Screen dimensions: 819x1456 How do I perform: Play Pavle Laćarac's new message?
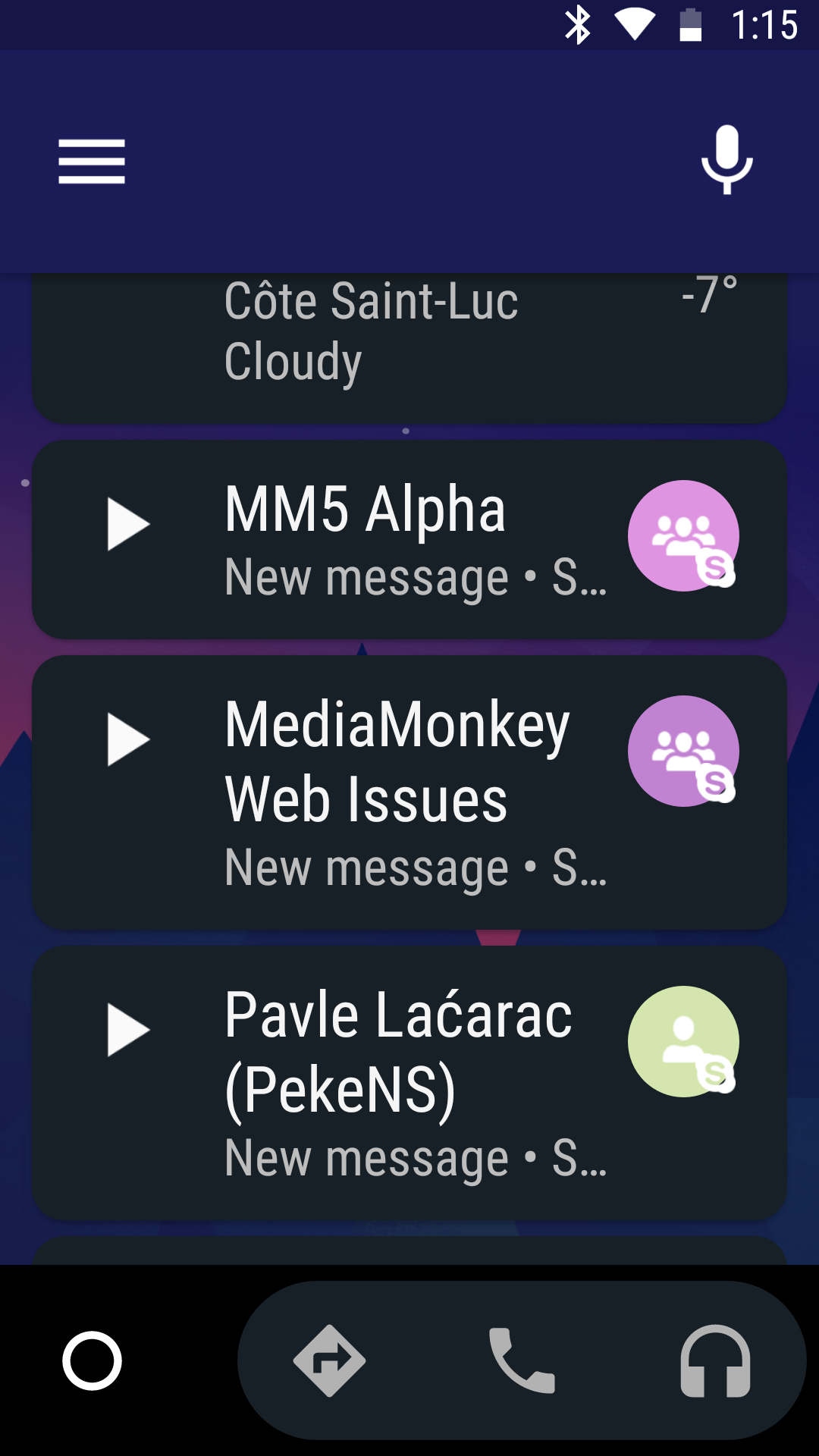(x=128, y=1030)
